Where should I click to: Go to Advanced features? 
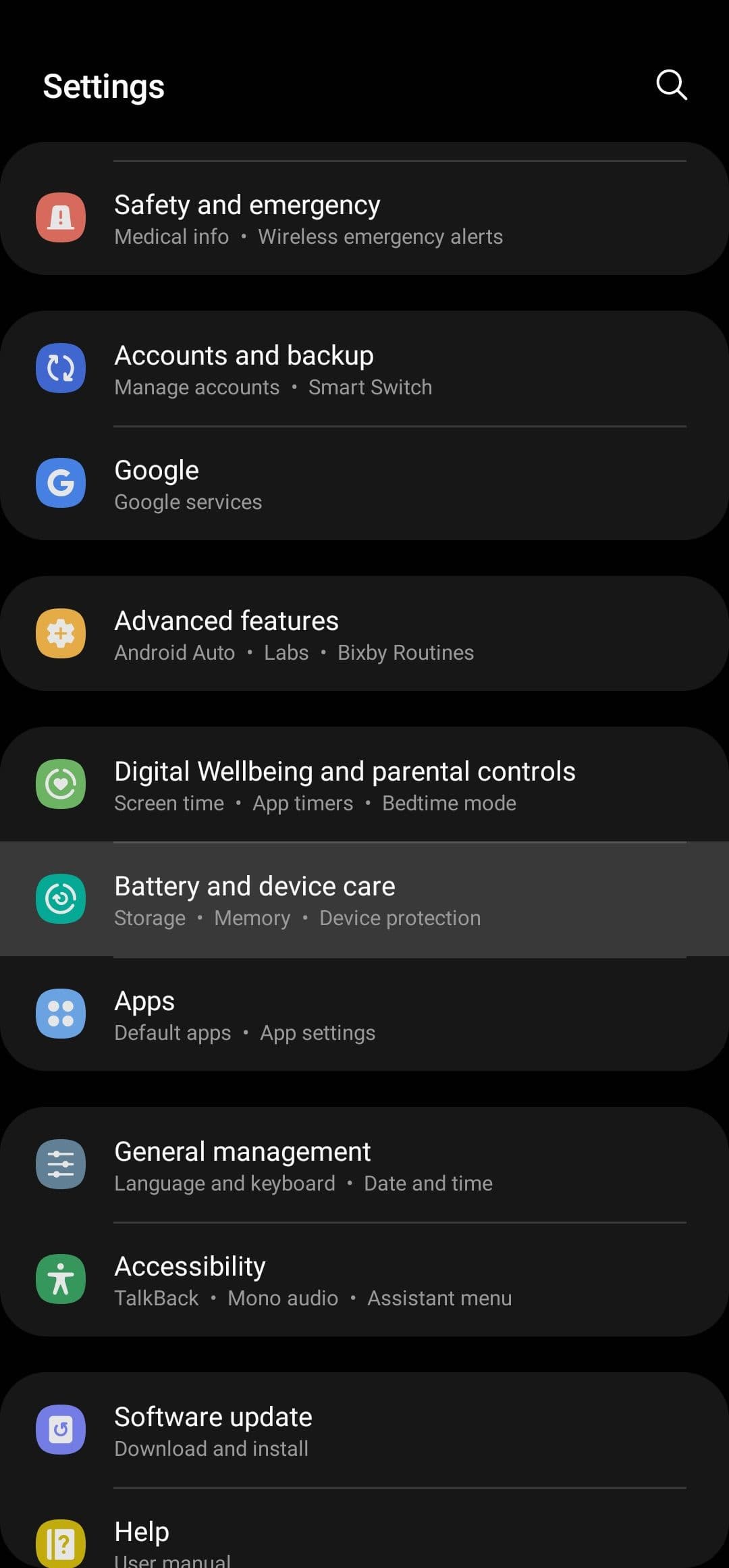point(364,634)
